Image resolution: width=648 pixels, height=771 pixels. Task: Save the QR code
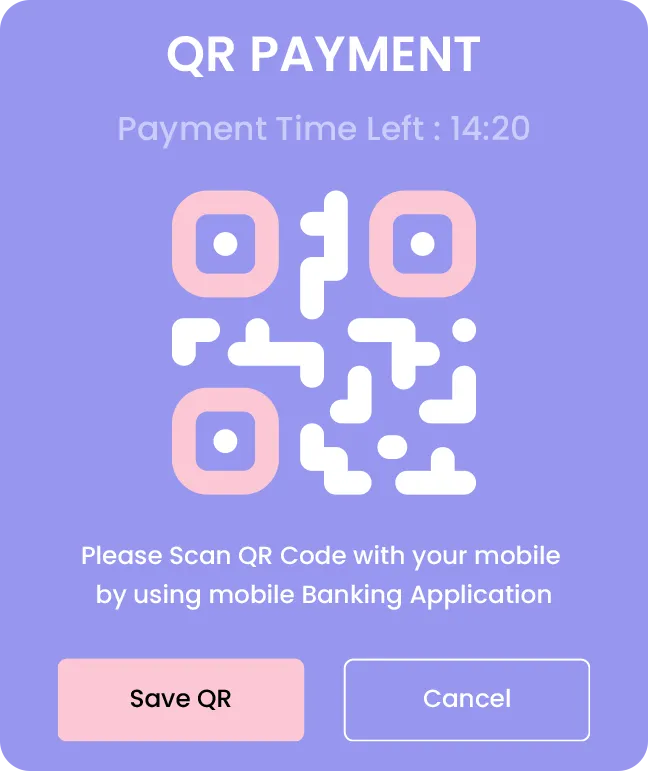[x=180, y=699]
